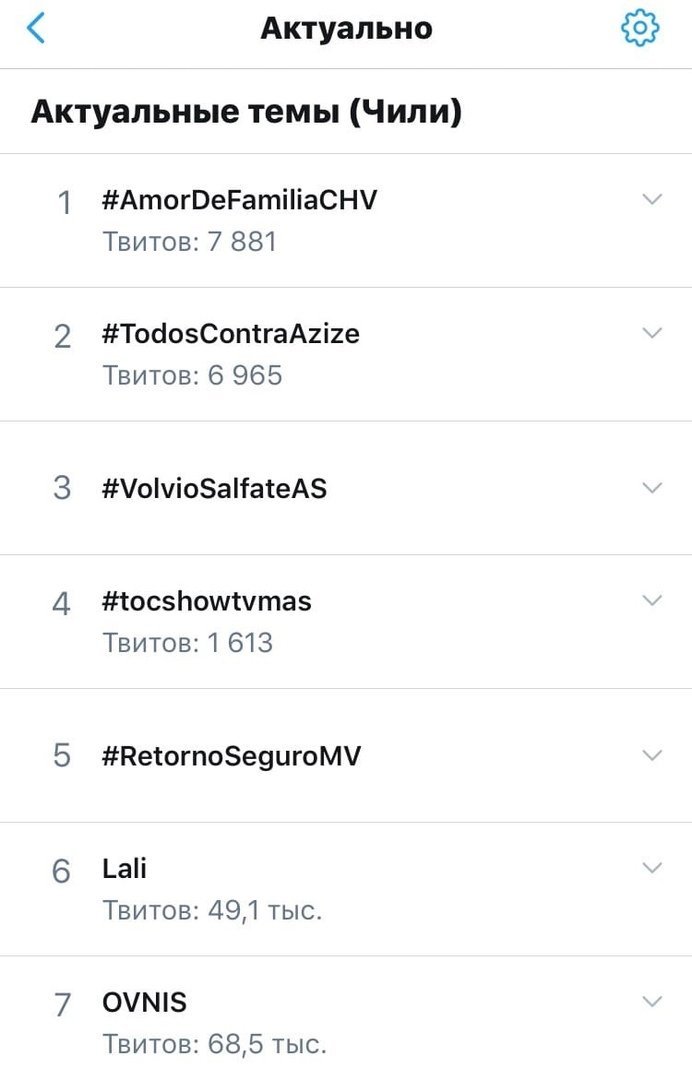Screen dimensions: 692x1080
Task: Go back using the top-left arrow
Action: pos(37,28)
